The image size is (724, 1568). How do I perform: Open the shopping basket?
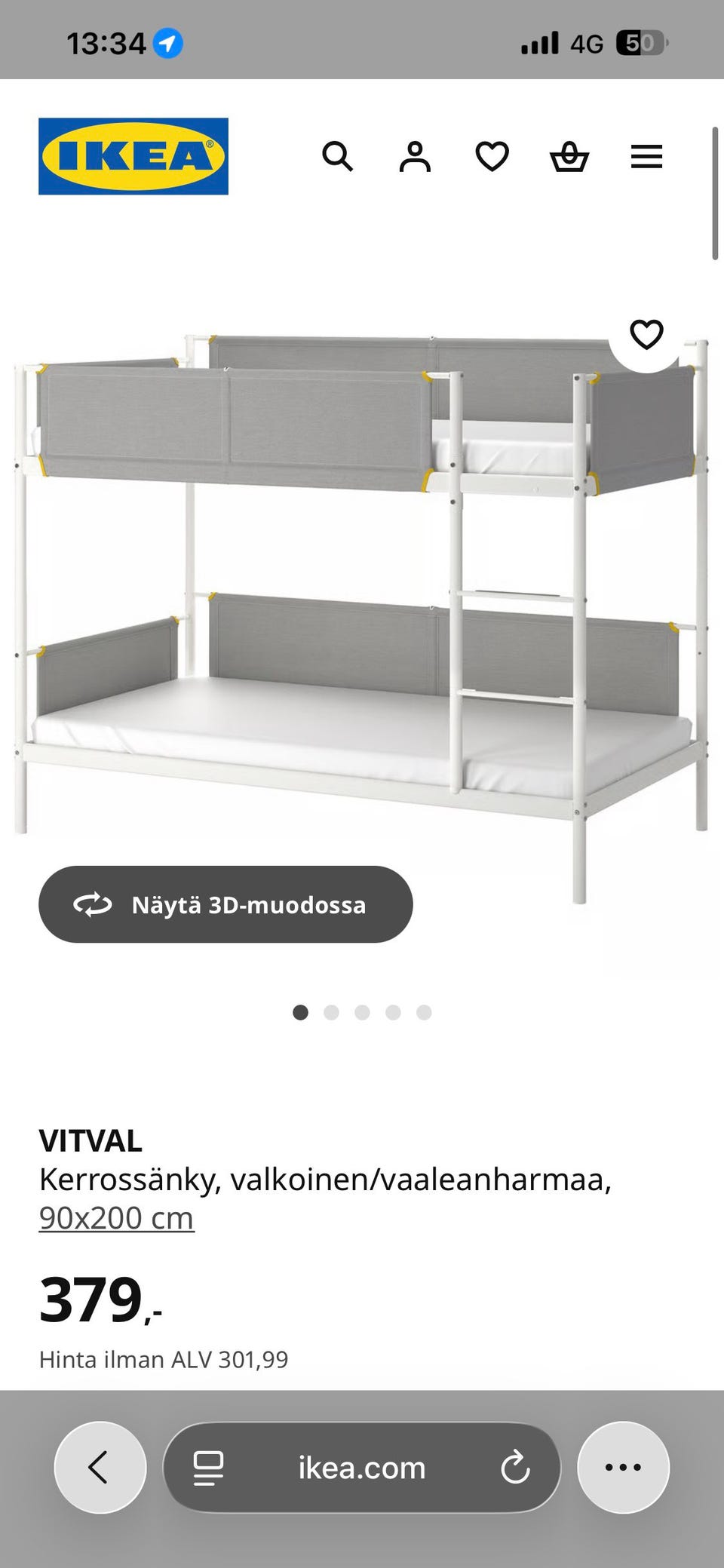[x=569, y=157]
